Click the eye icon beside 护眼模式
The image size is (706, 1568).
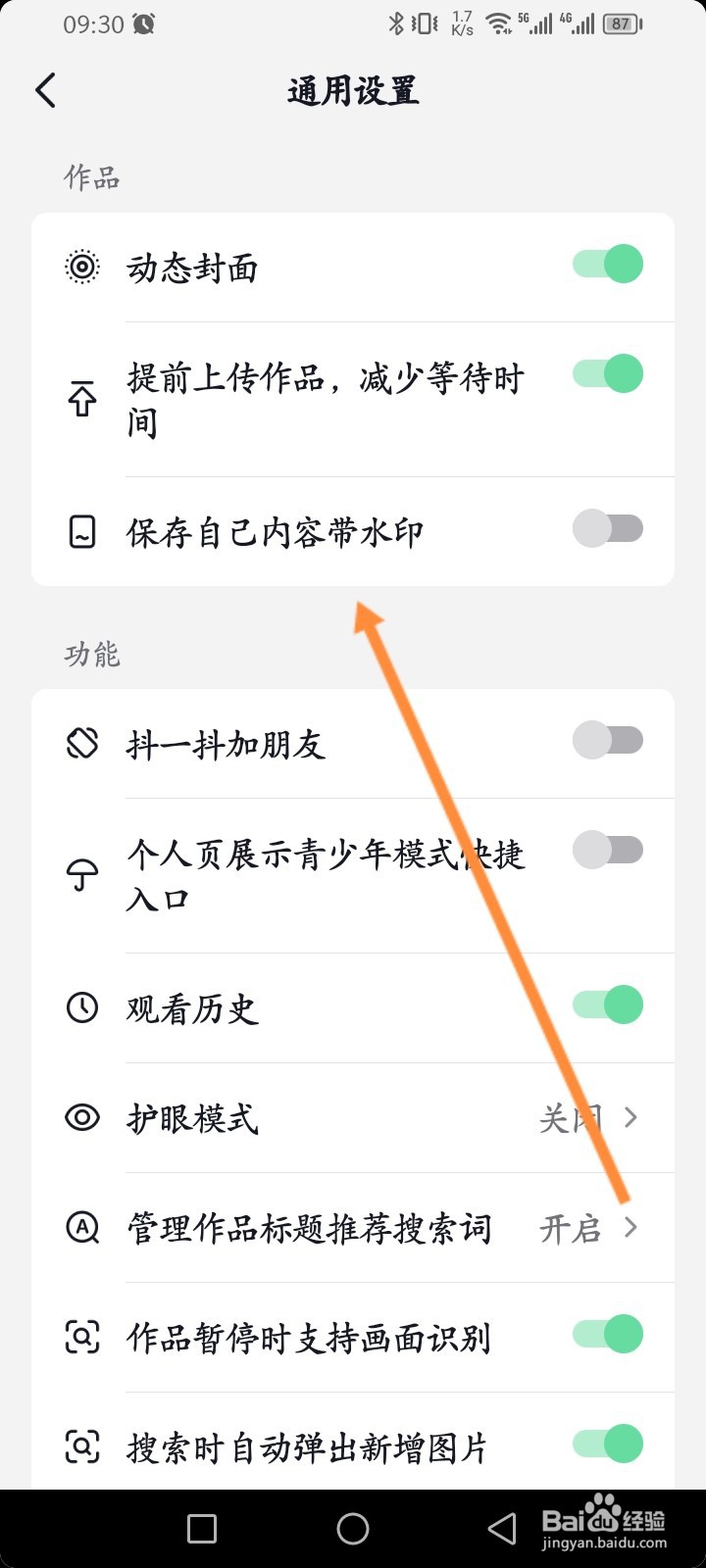[x=82, y=1117]
